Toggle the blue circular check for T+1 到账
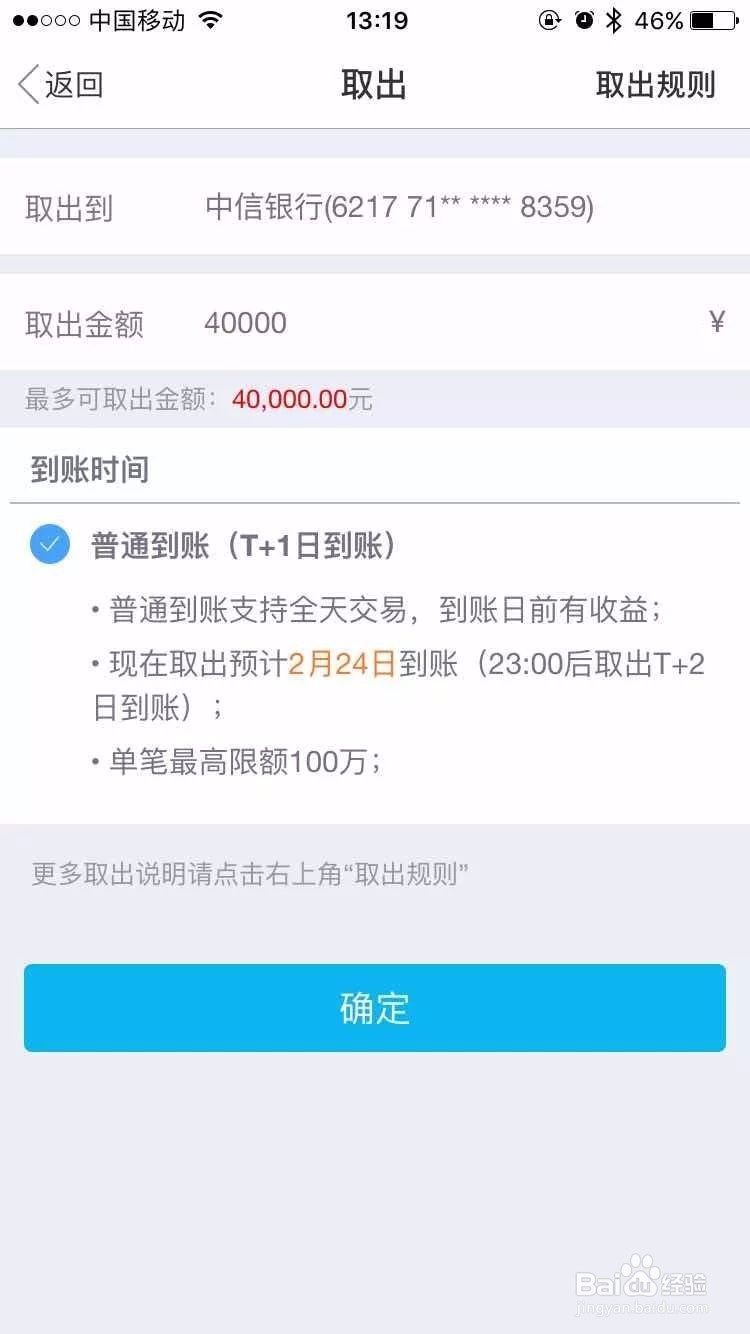750x1334 pixels. [50, 544]
